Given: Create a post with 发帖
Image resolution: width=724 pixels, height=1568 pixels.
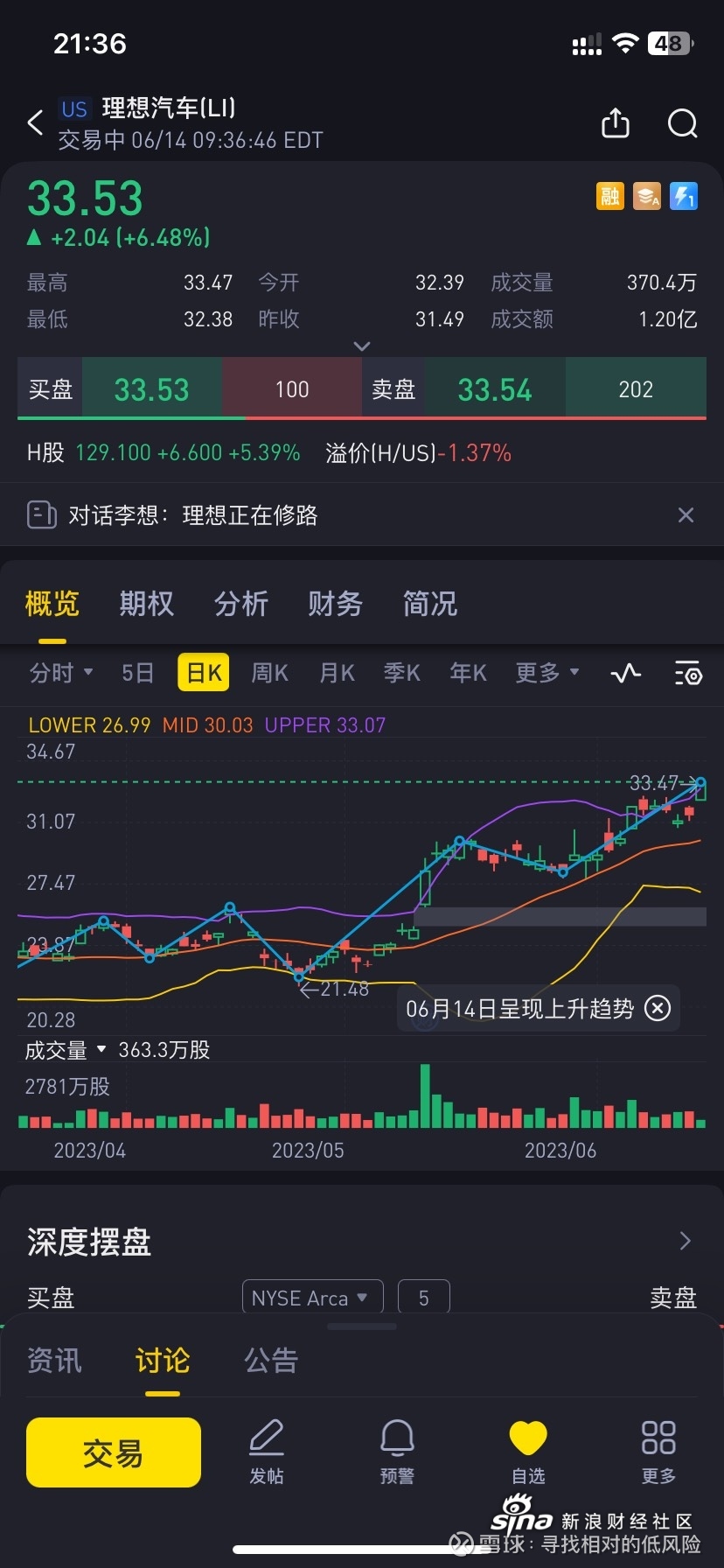Looking at the screenshot, I should click(267, 1452).
